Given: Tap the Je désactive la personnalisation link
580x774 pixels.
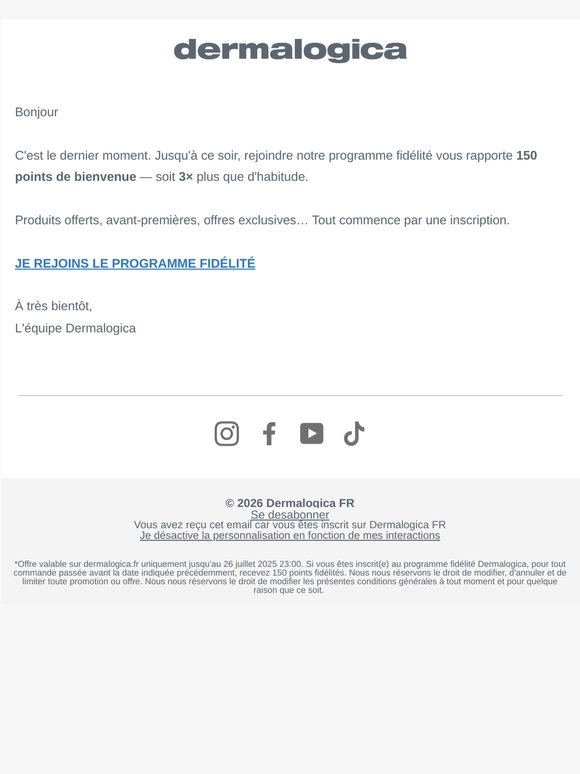Looking at the screenshot, I should pos(290,536).
